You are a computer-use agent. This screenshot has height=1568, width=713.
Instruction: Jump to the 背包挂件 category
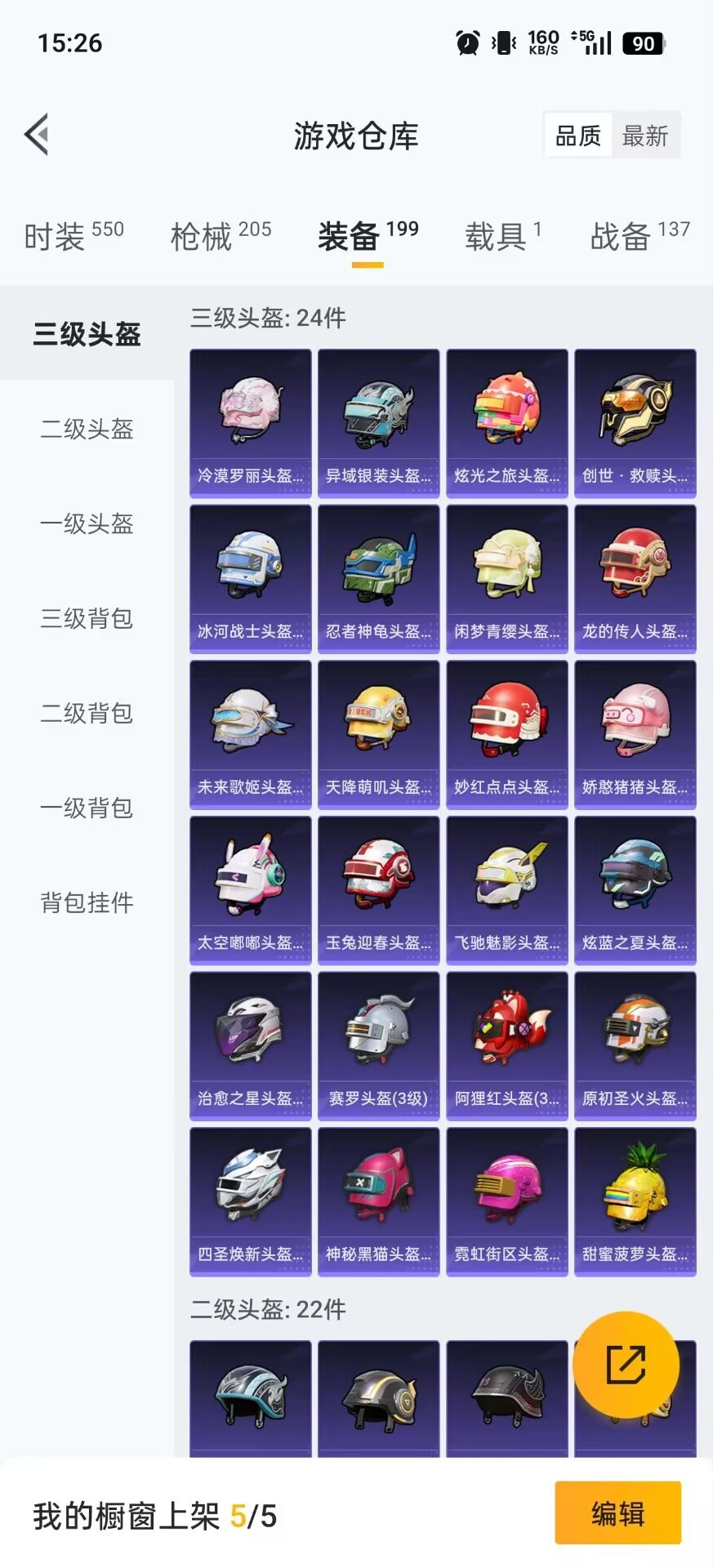[86, 902]
